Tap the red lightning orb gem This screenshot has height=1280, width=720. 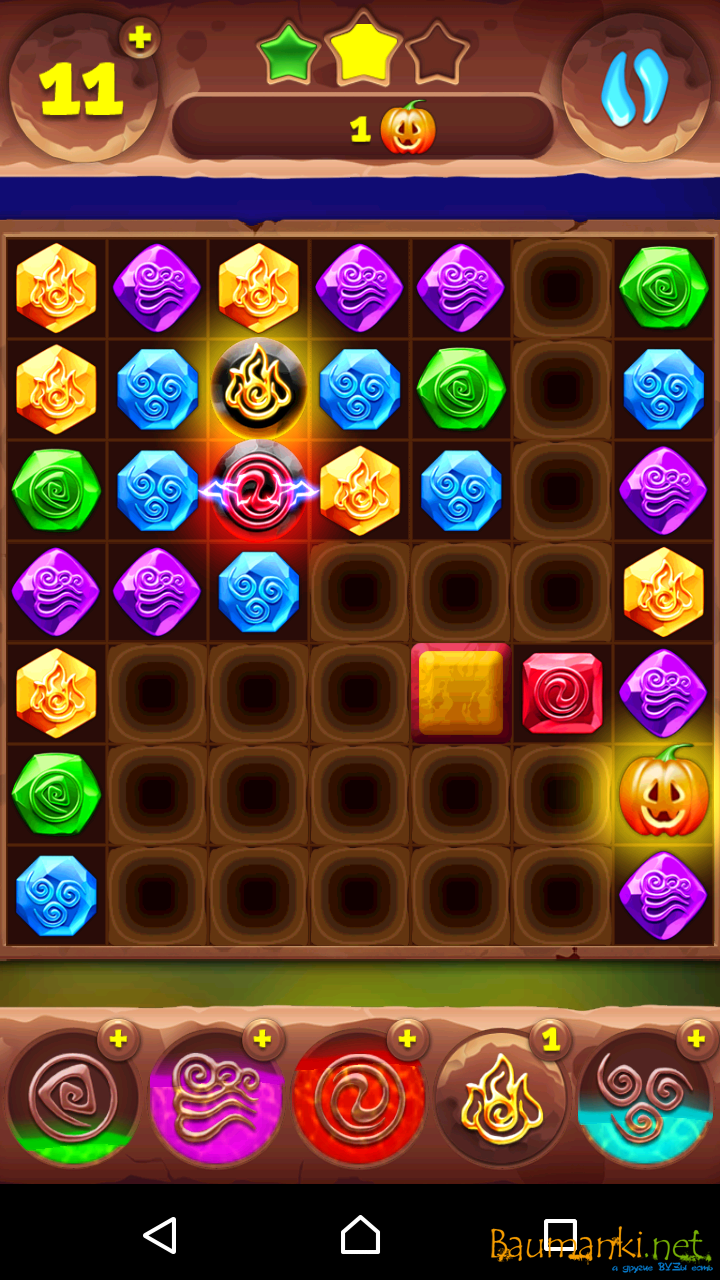pos(259,490)
